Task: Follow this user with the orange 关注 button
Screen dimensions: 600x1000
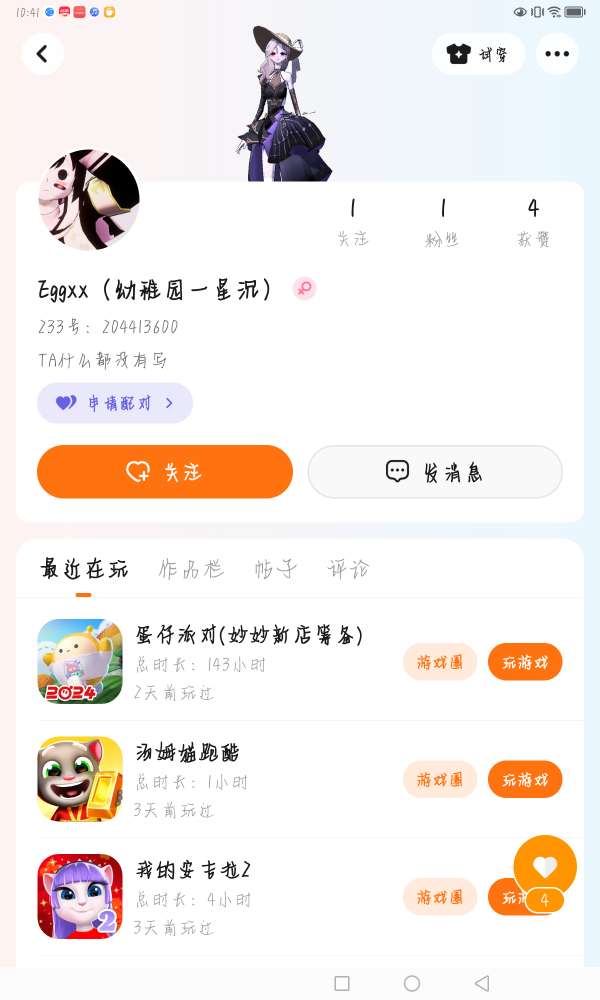Action: pyautogui.click(x=165, y=472)
